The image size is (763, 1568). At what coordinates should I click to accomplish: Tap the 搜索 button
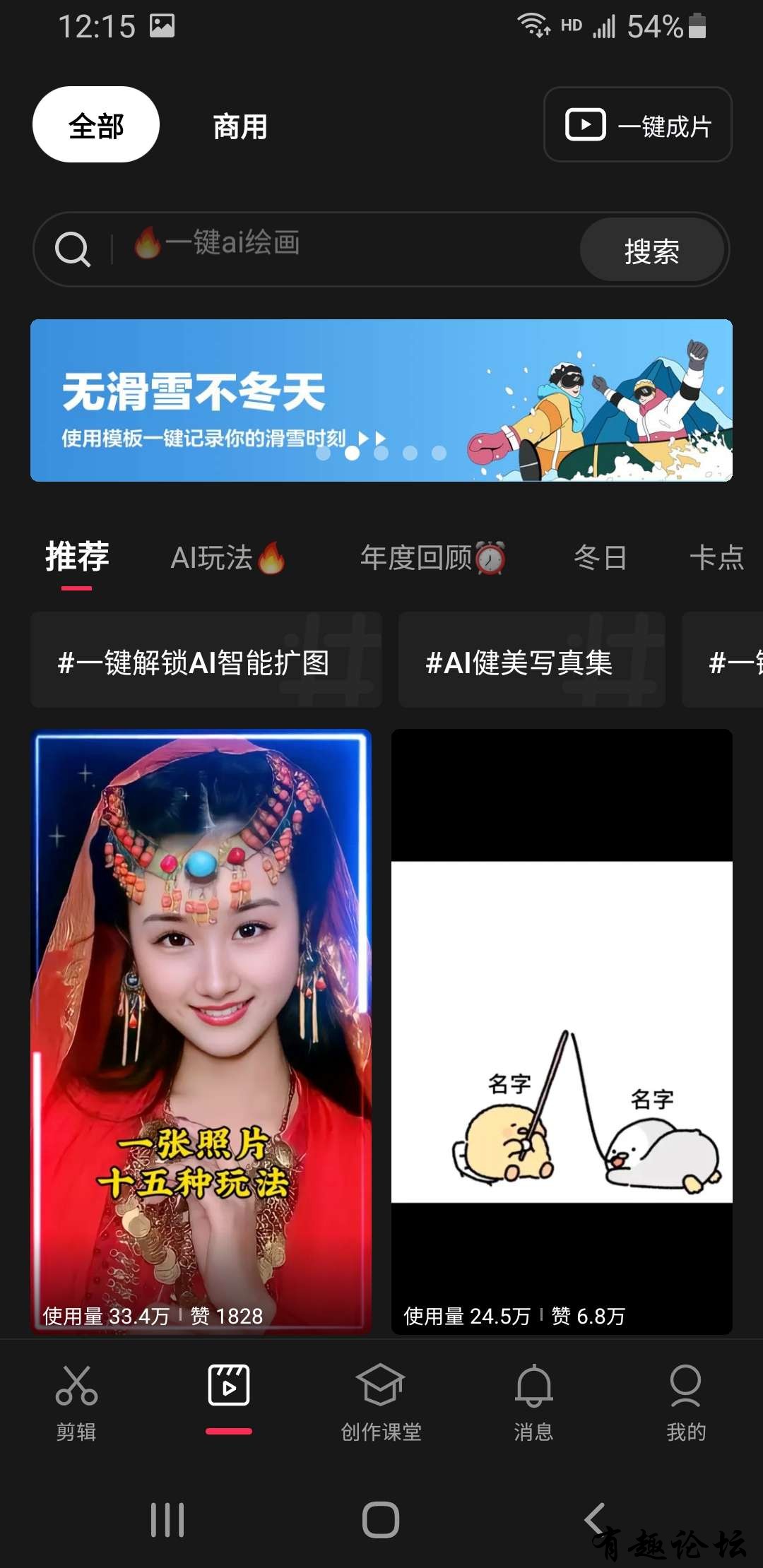pyautogui.click(x=651, y=250)
